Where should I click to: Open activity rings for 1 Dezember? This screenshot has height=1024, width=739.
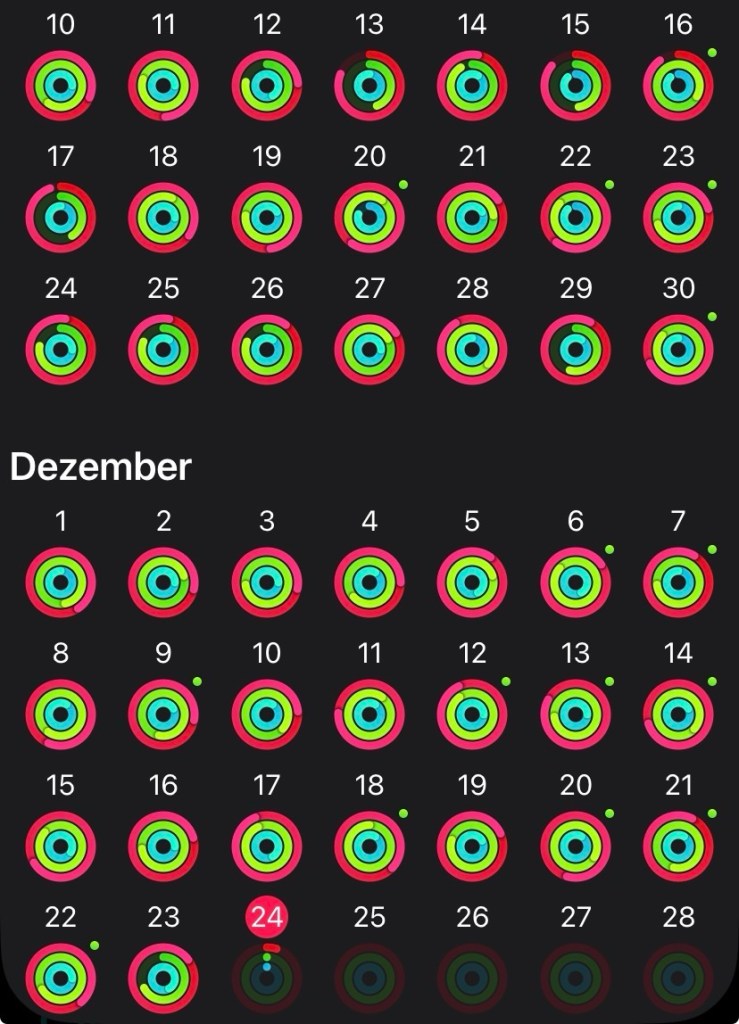pyautogui.click(x=61, y=582)
